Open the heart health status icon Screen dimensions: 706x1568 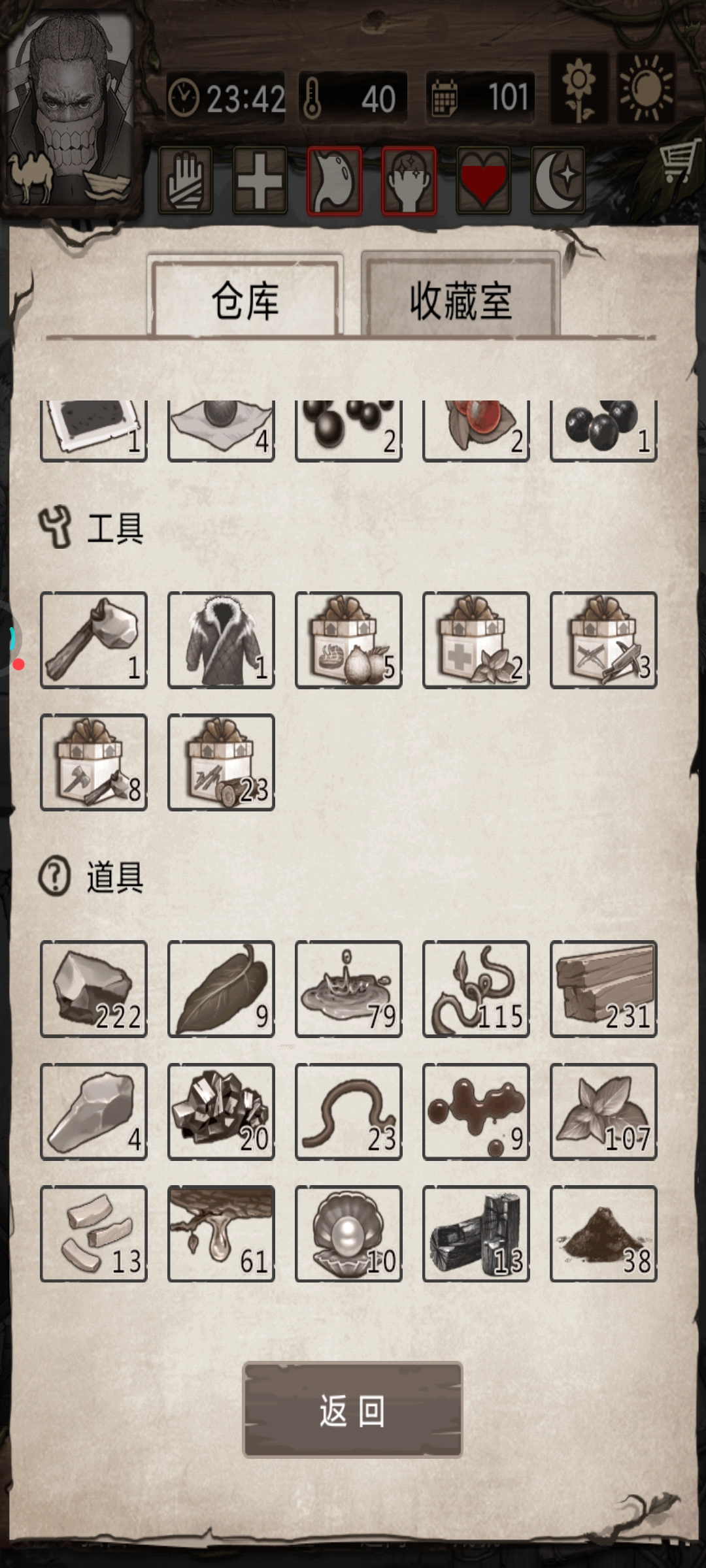click(483, 181)
